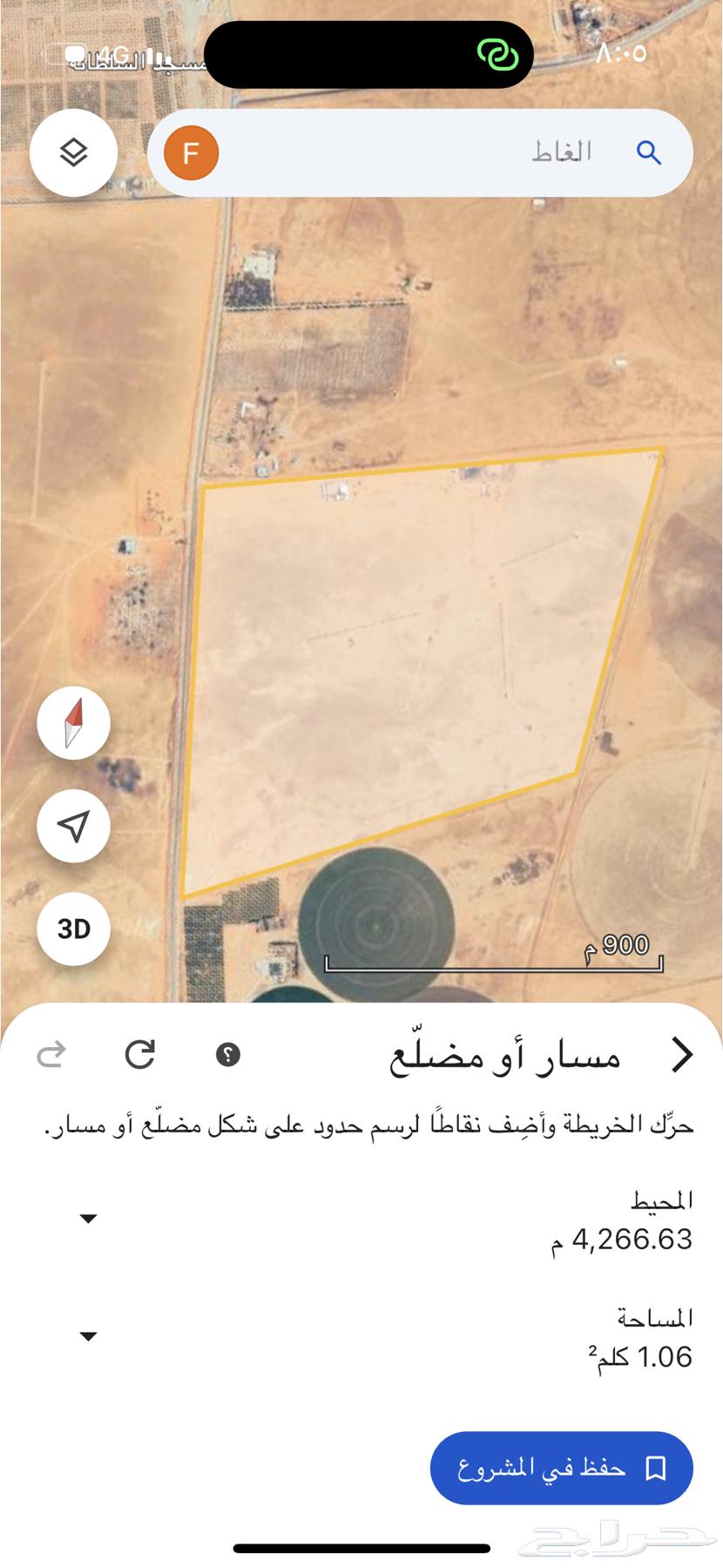Open the orange F profile avatar
The image size is (723, 1568).
191,152
